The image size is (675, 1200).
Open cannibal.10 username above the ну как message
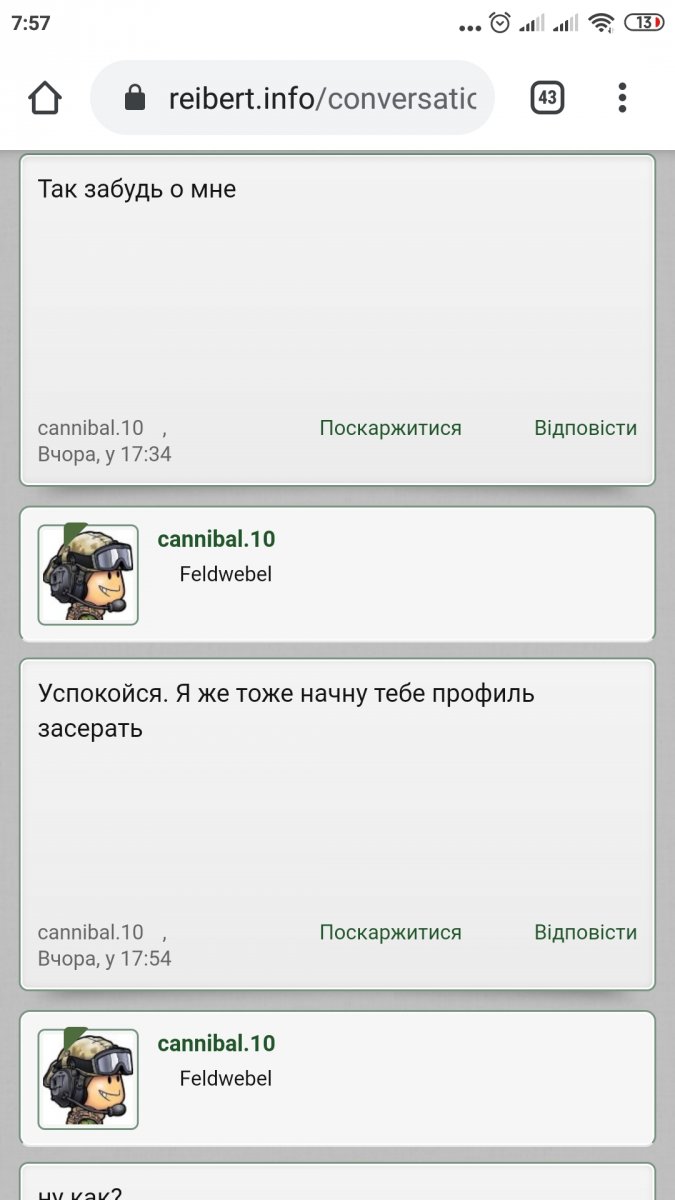click(x=216, y=1043)
